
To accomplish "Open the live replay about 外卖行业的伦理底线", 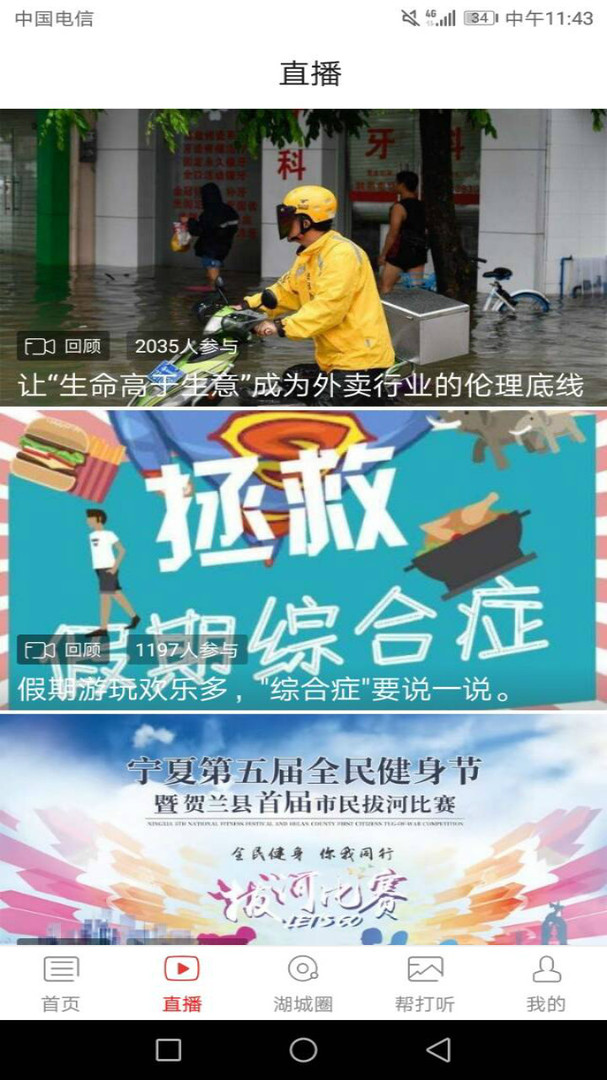I will (303, 258).
